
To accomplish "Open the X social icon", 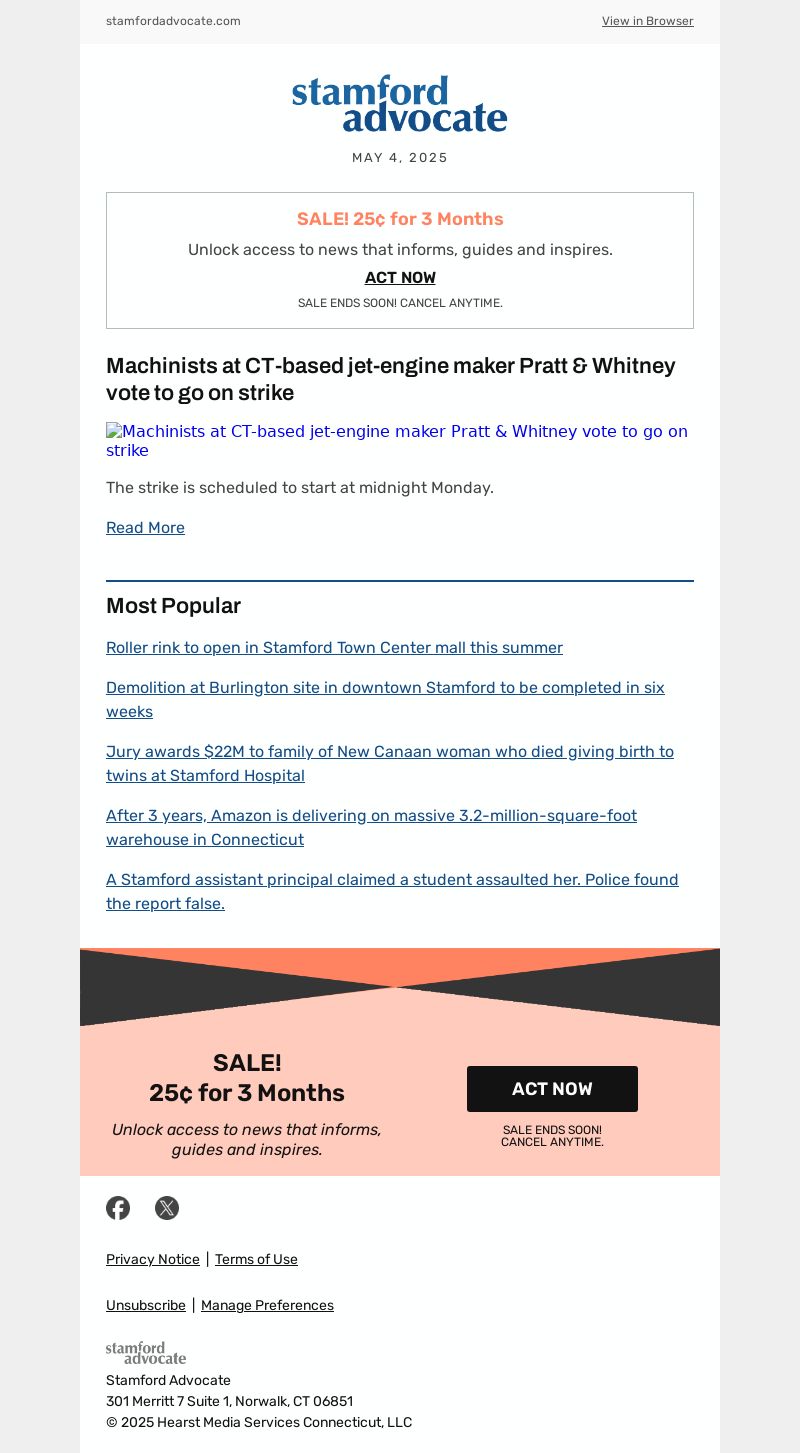I will (167, 1208).
